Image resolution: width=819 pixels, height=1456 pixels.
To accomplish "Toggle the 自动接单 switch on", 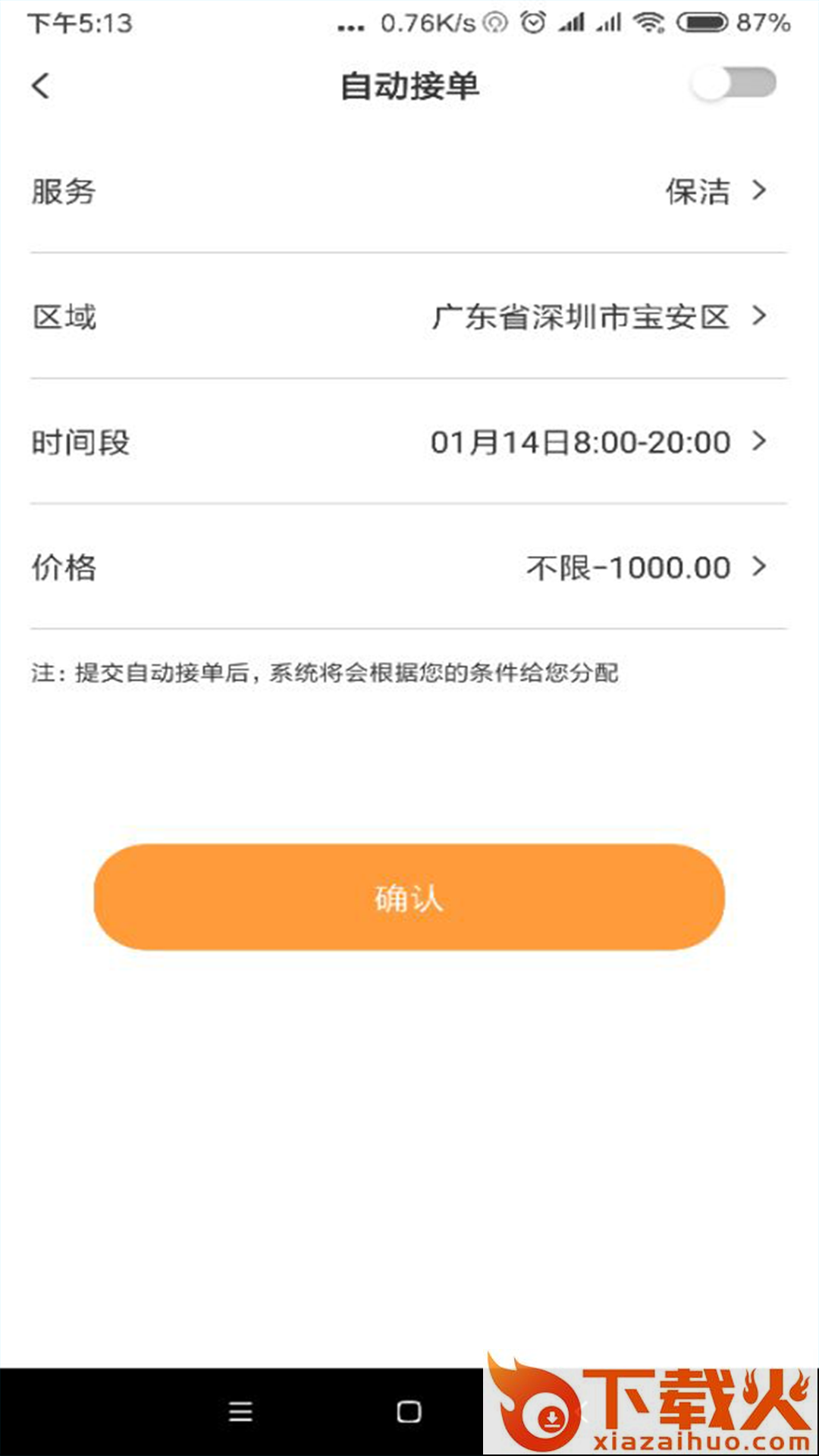I will [x=734, y=83].
